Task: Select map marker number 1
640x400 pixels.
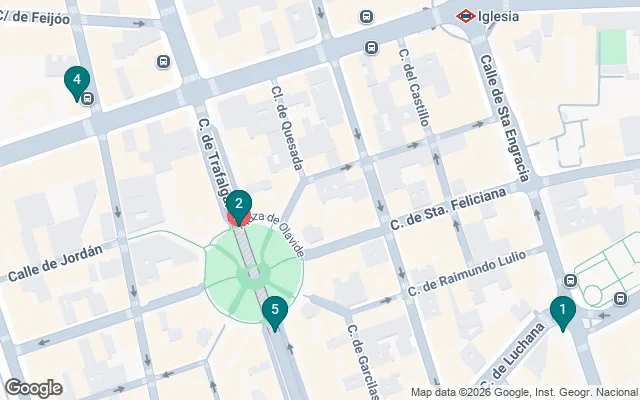Action: [562, 312]
